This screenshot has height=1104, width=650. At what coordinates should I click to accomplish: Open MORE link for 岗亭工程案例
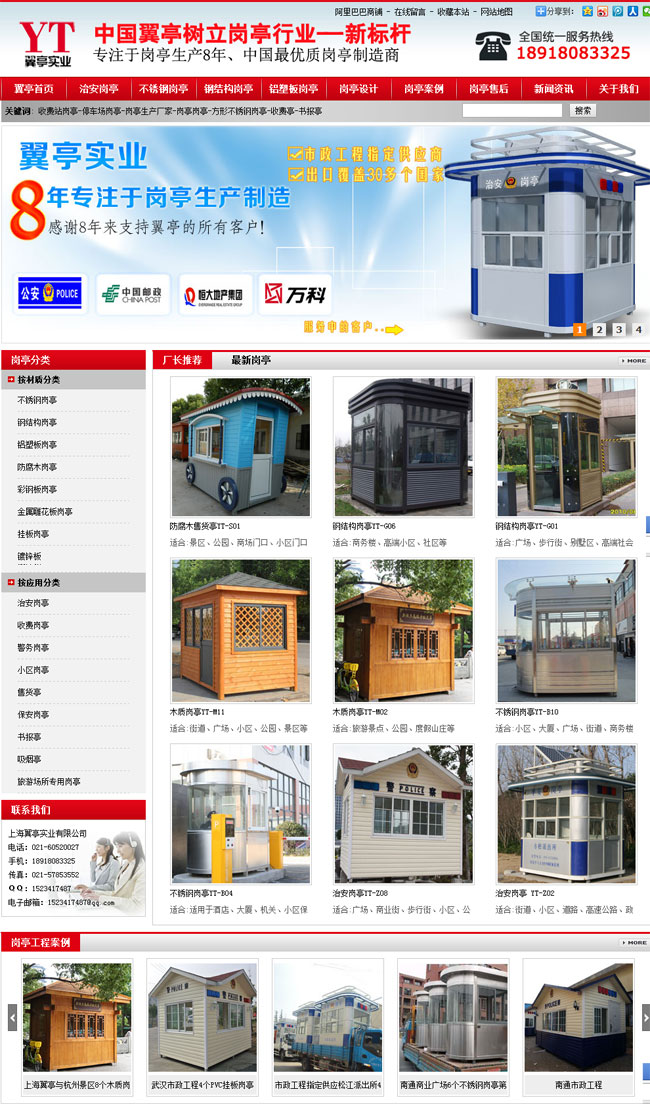pyautogui.click(x=634, y=943)
